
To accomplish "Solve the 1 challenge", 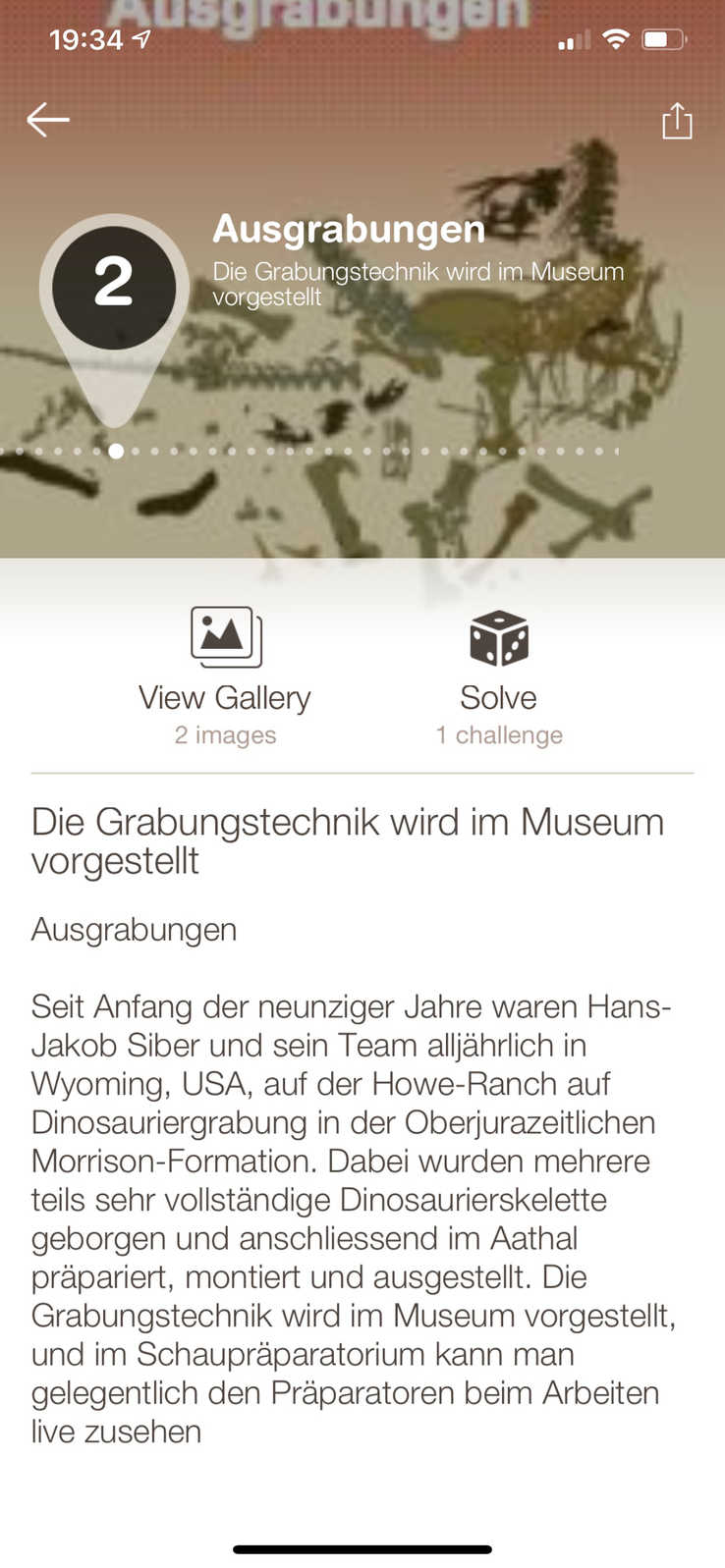I will [x=499, y=674].
